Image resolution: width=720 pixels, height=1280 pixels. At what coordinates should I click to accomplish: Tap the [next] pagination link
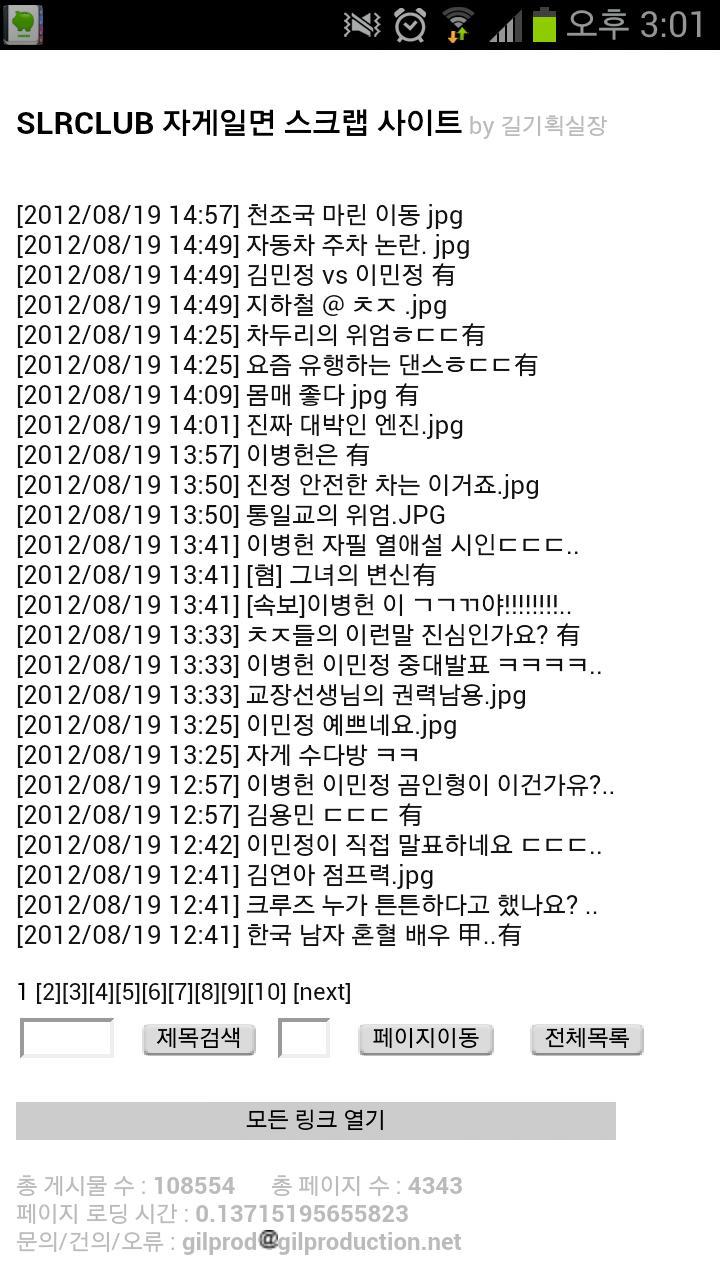(x=322, y=992)
